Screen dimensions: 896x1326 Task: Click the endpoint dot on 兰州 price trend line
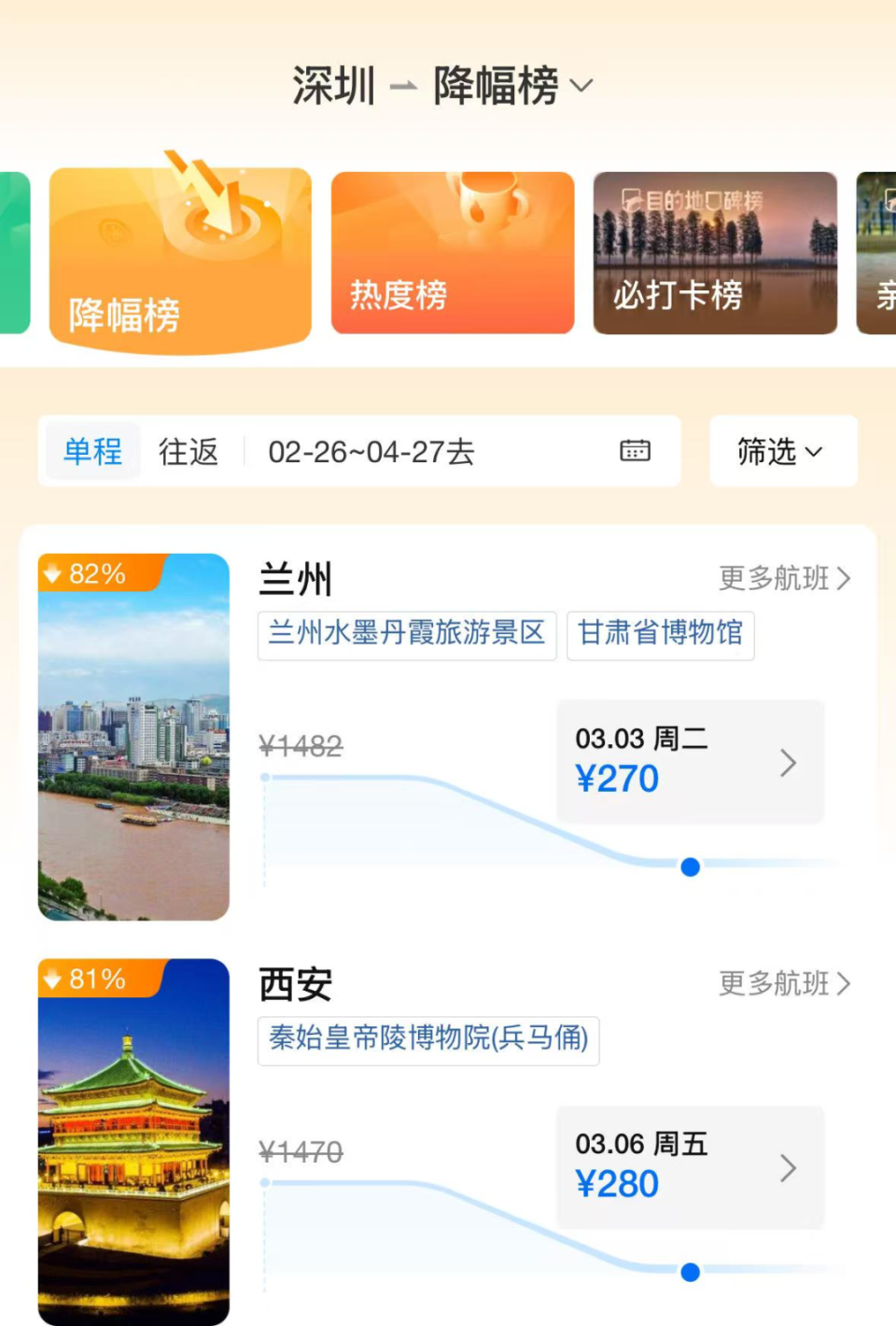pyautogui.click(x=690, y=868)
